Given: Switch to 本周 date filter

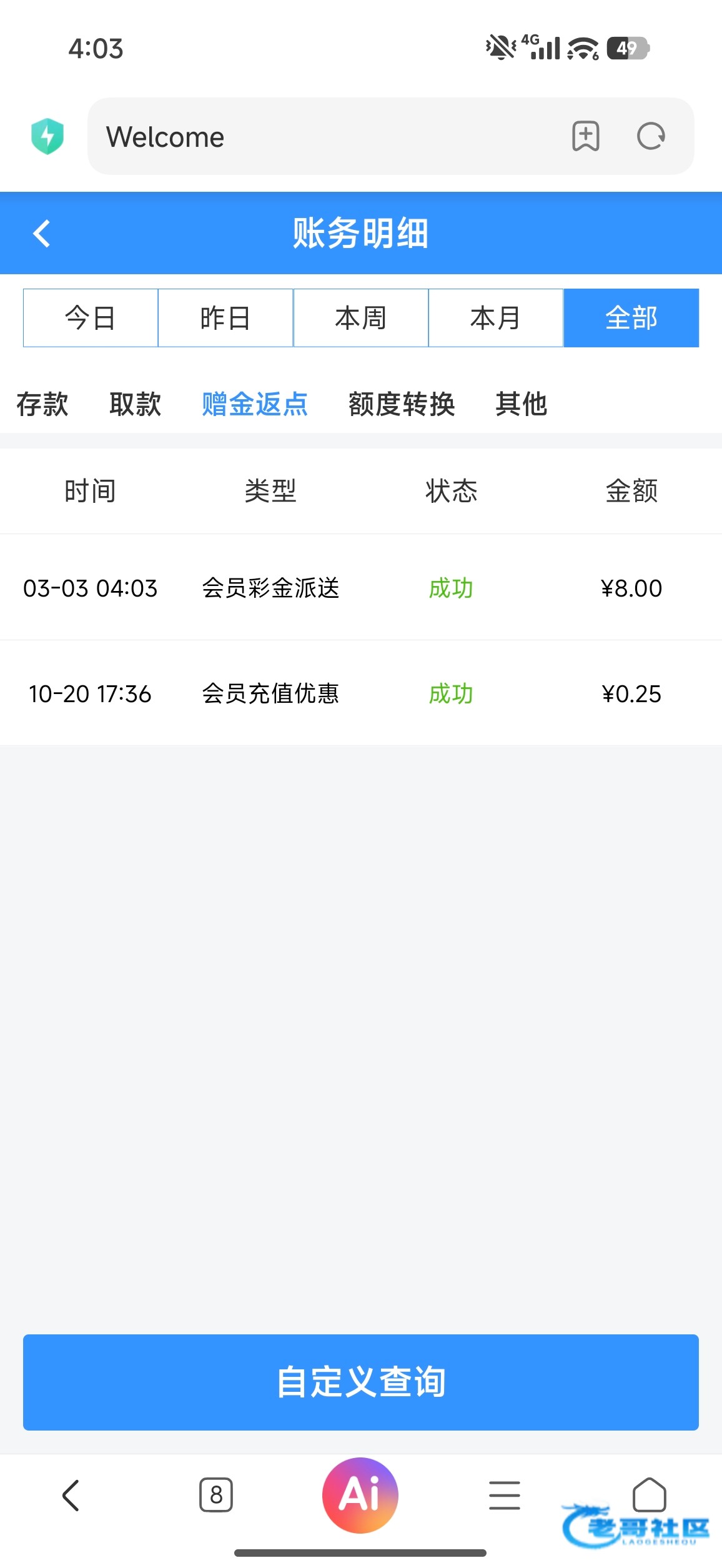Looking at the screenshot, I should (x=360, y=318).
